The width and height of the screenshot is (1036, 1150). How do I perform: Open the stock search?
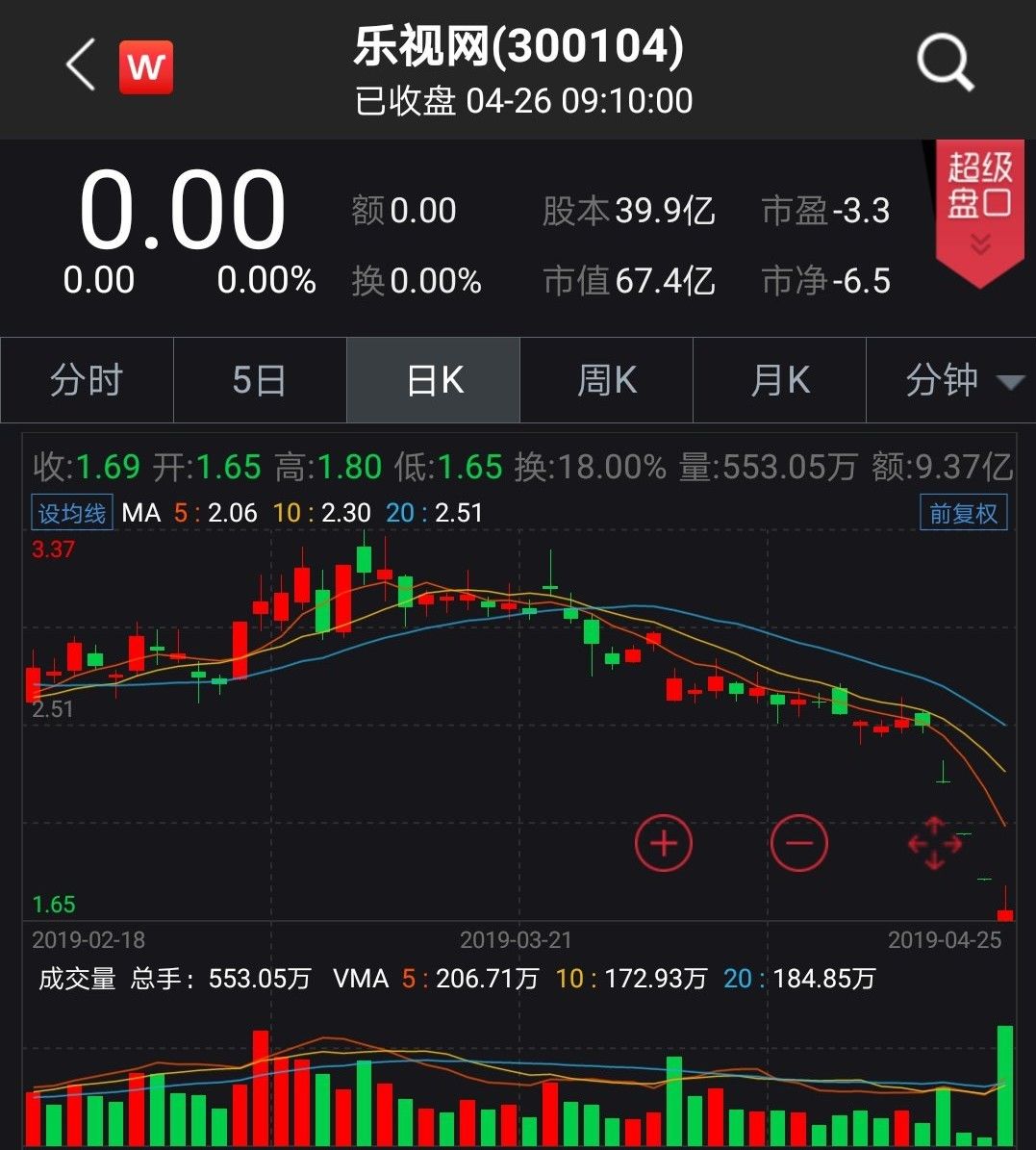tap(945, 64)
